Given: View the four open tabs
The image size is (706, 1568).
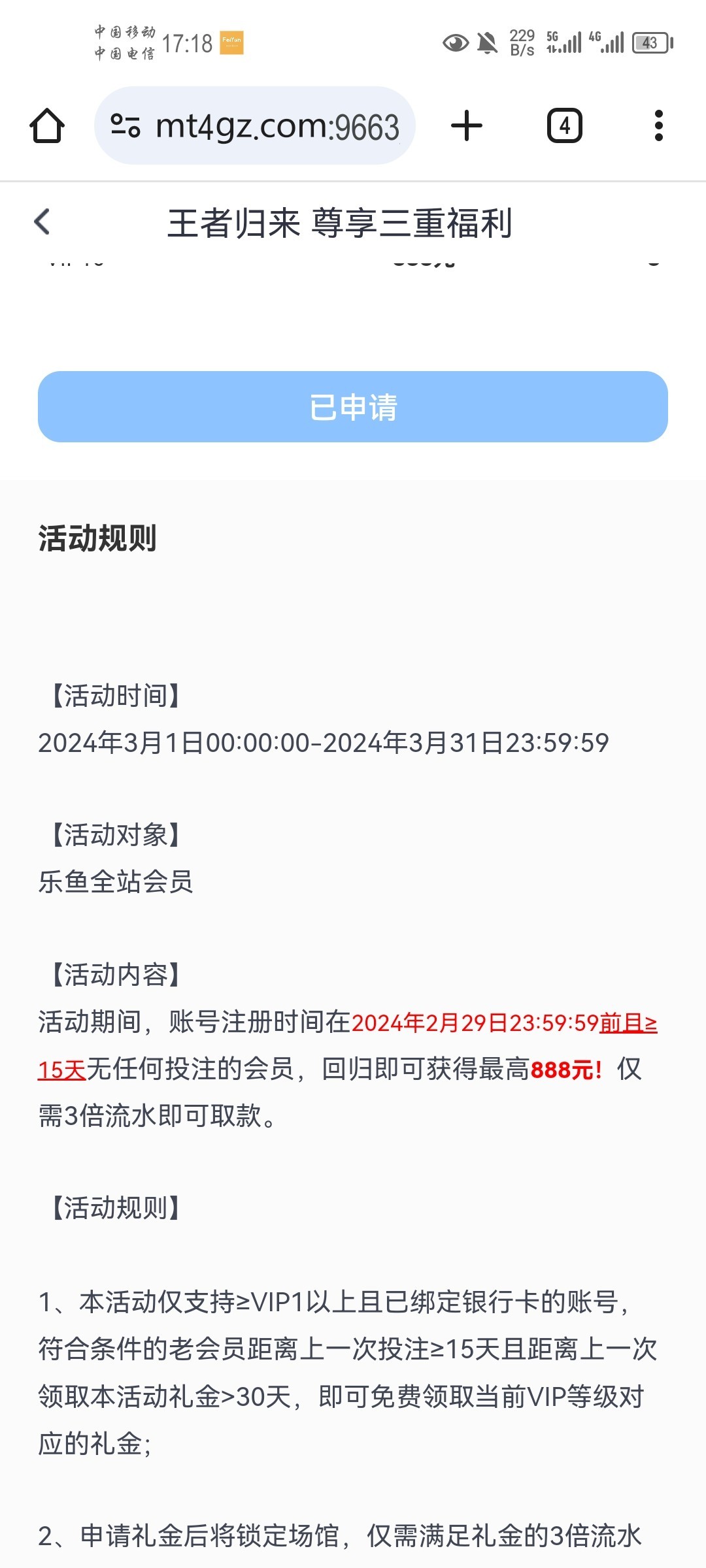Looking at the screenshot, I should coord(564,125).
